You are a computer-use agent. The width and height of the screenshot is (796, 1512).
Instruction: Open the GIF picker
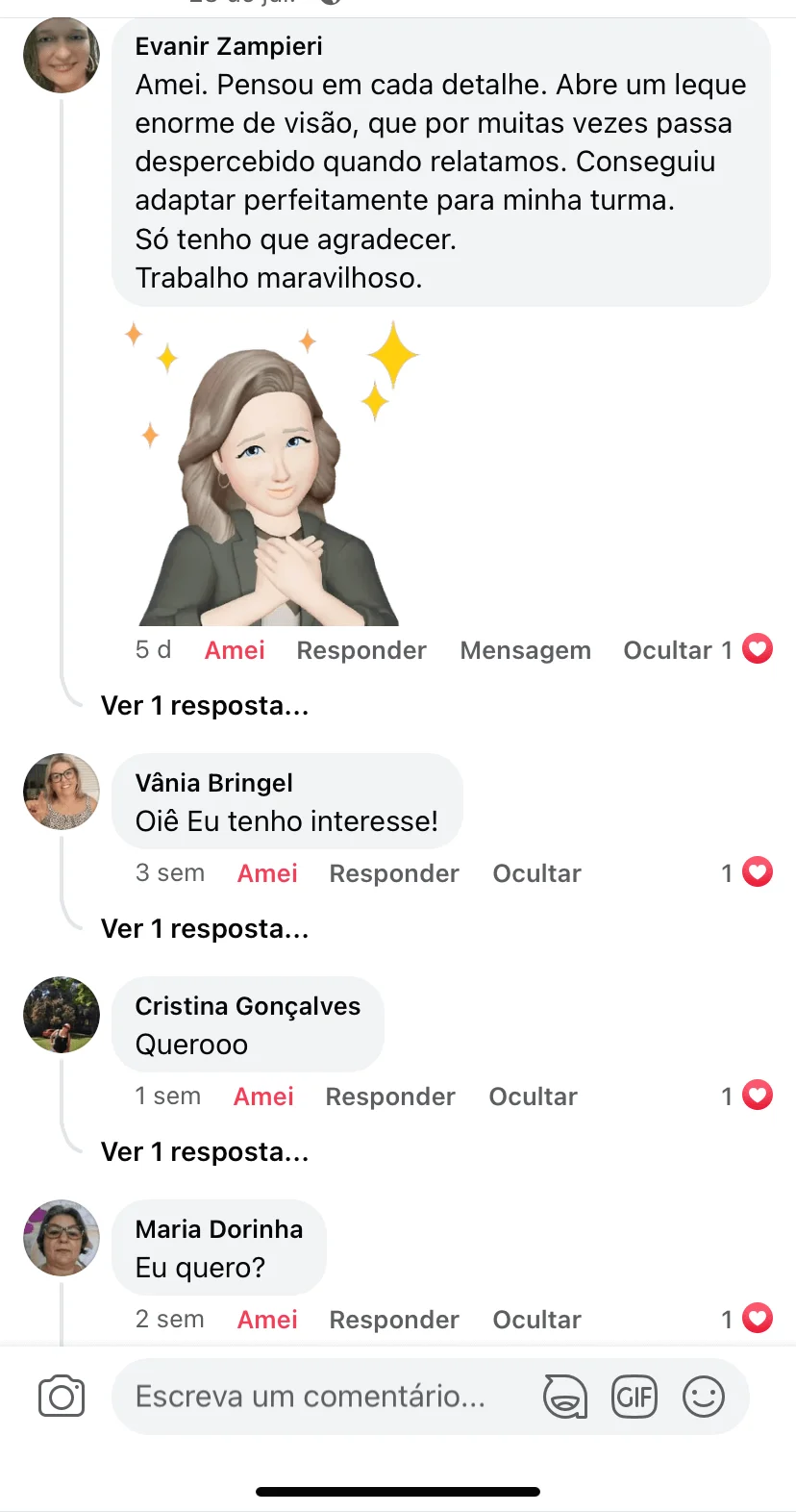point(634,1397)
